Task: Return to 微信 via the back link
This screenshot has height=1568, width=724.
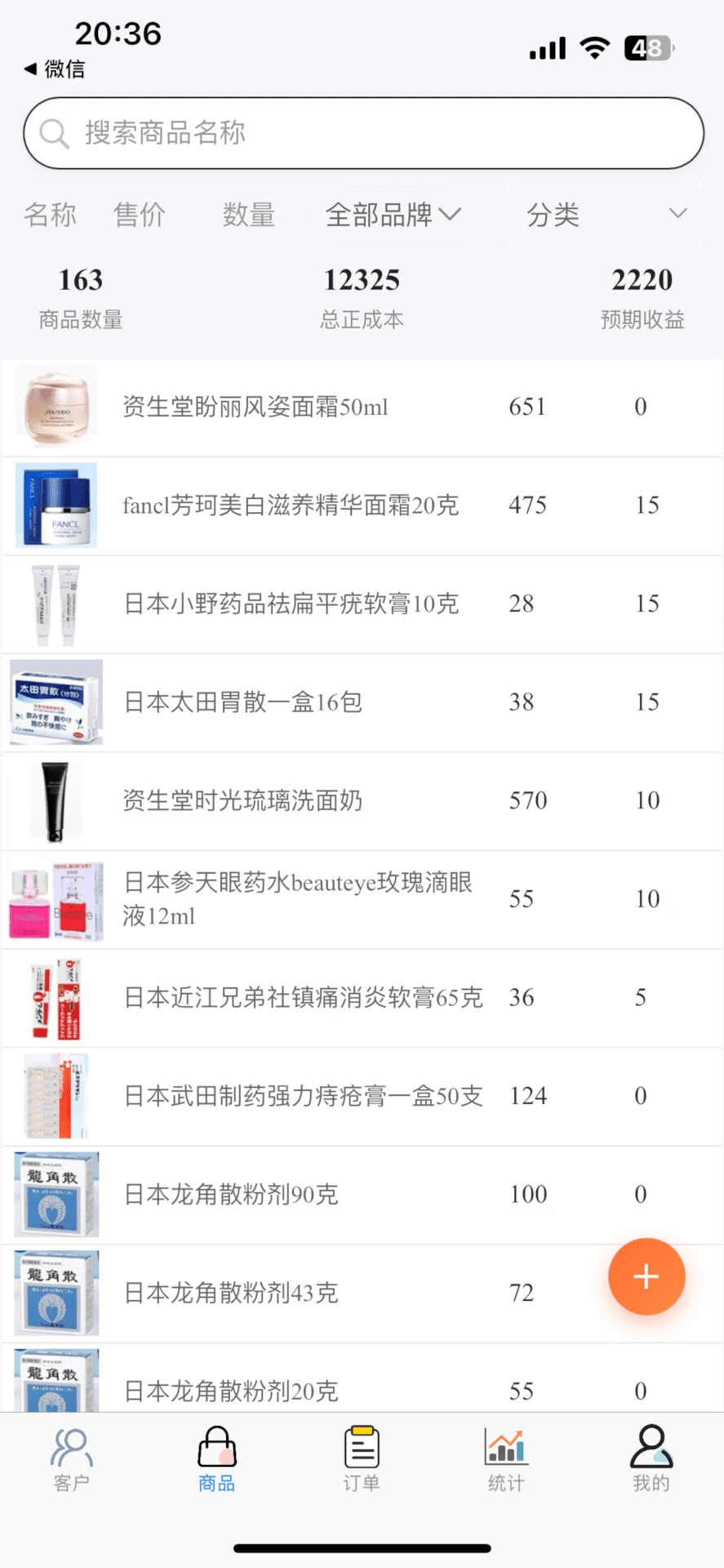Action: tap(55, 69)
